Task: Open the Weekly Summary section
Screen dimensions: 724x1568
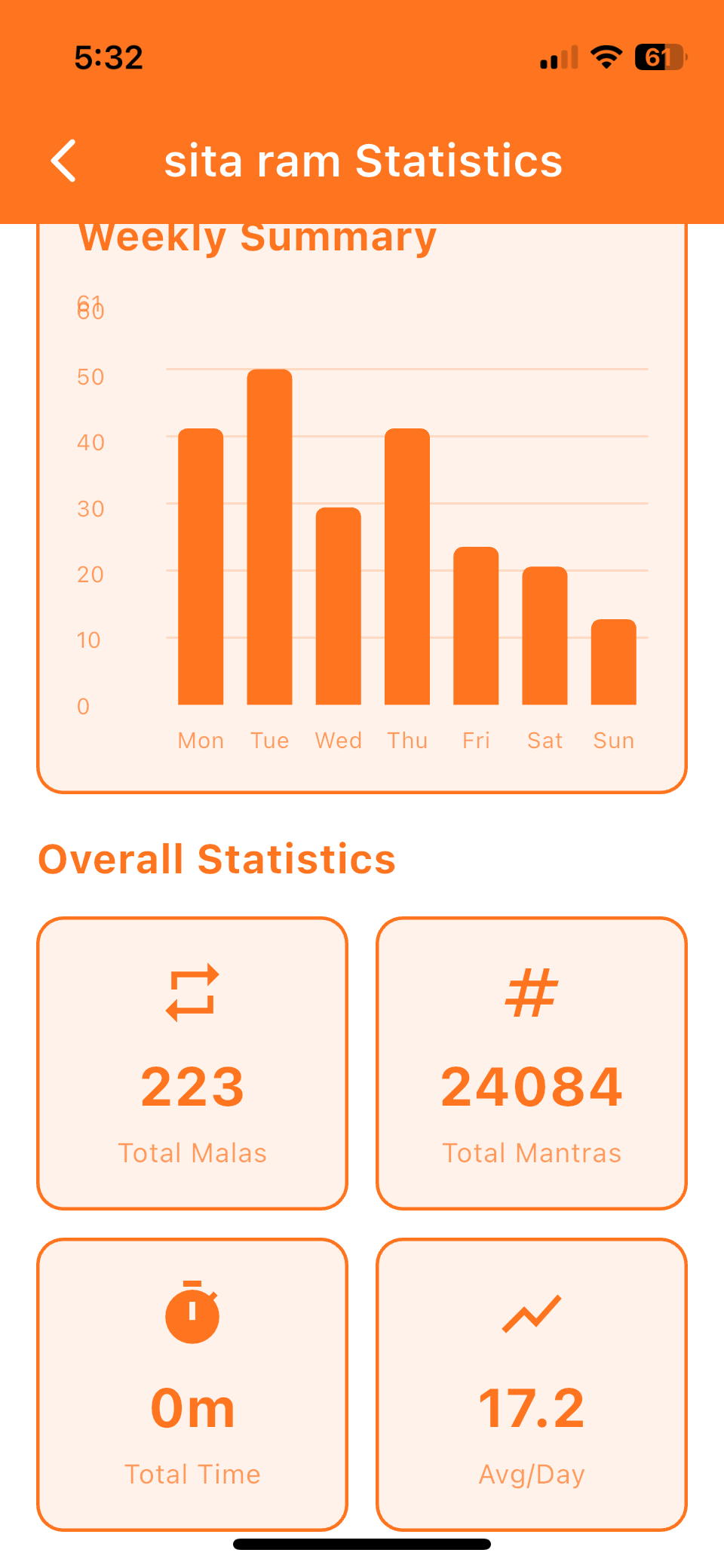Action: pos(257,236)
